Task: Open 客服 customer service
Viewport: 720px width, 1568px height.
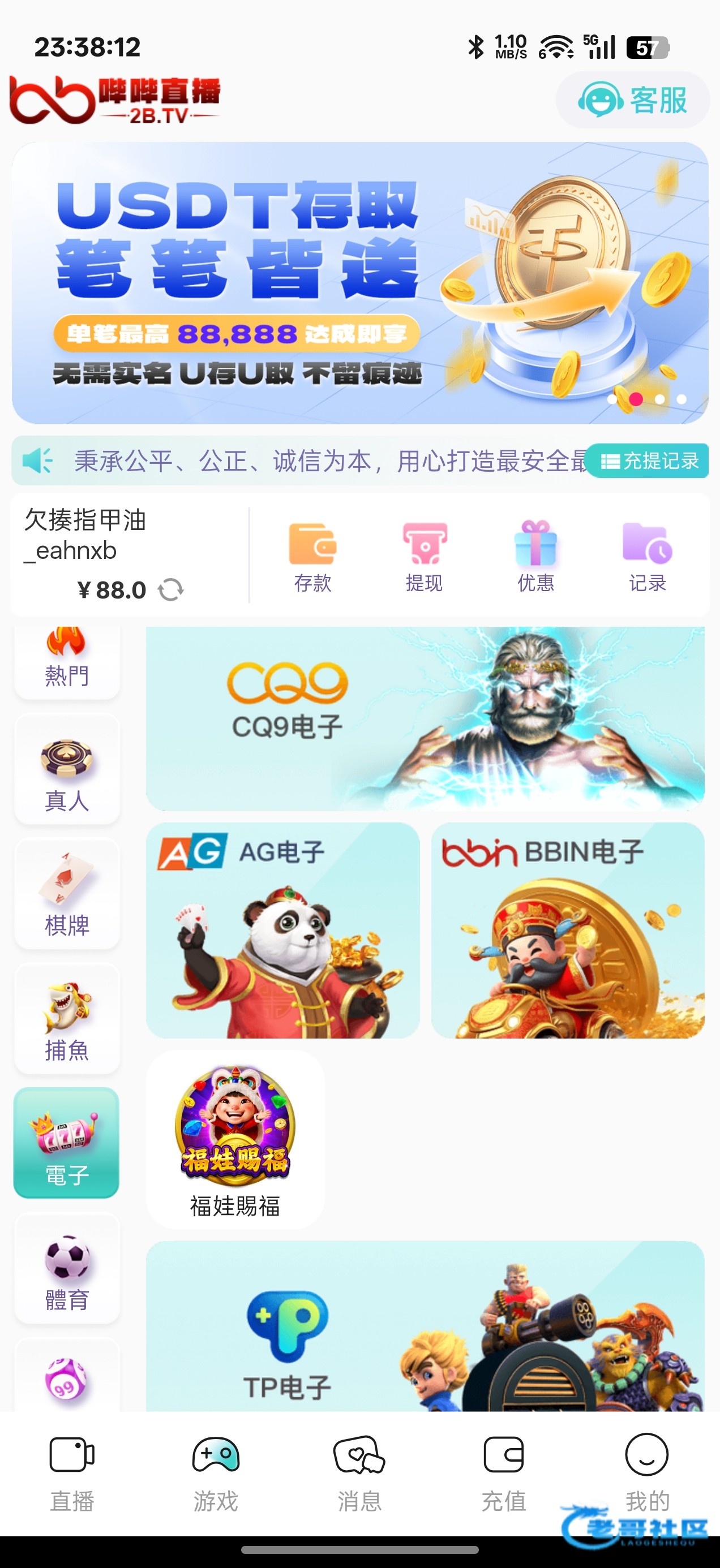Action: 632,100
